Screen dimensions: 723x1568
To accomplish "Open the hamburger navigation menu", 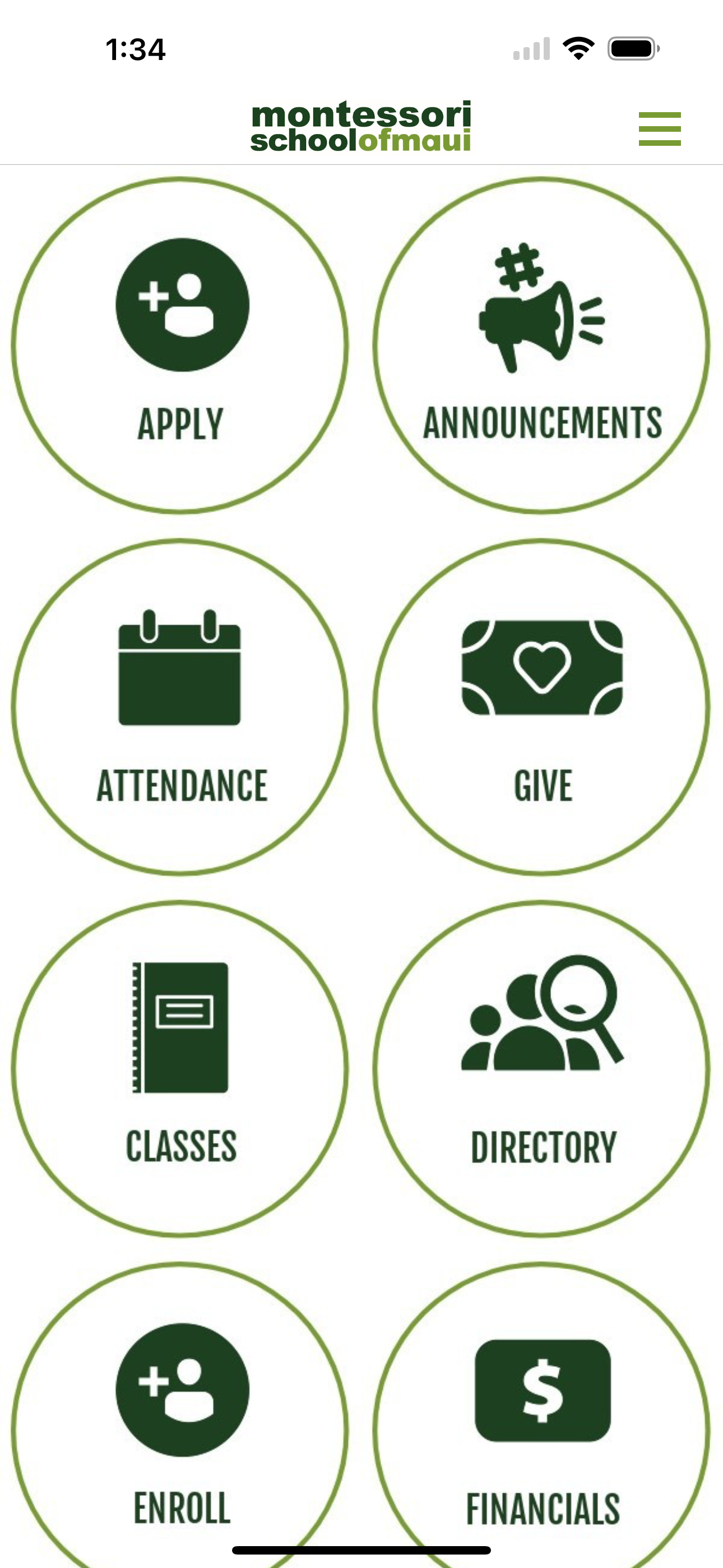I will (x=660, y=130).
